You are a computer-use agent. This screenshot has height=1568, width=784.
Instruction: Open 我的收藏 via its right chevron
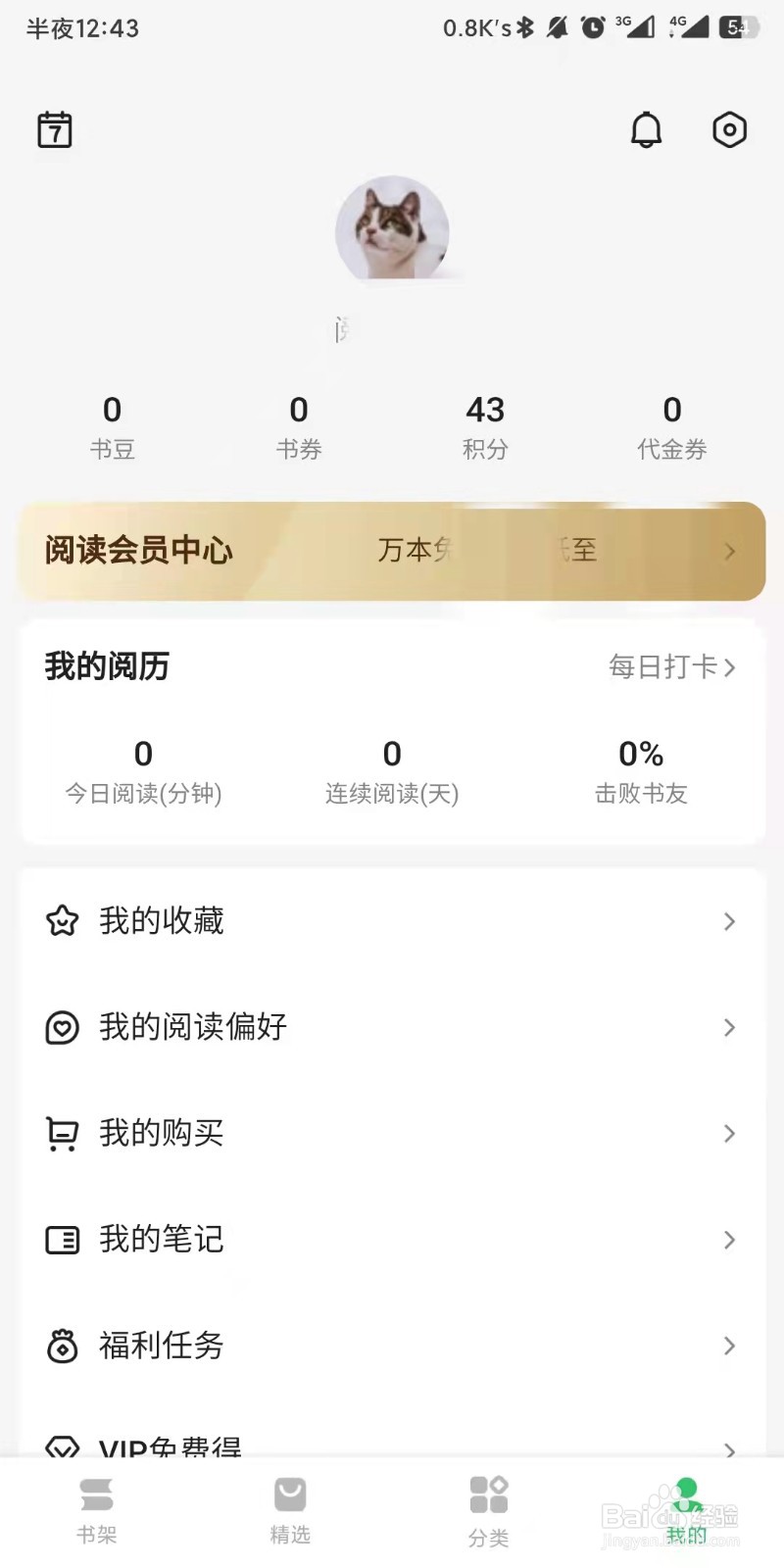pyautogui.click(x=729, y=921)
